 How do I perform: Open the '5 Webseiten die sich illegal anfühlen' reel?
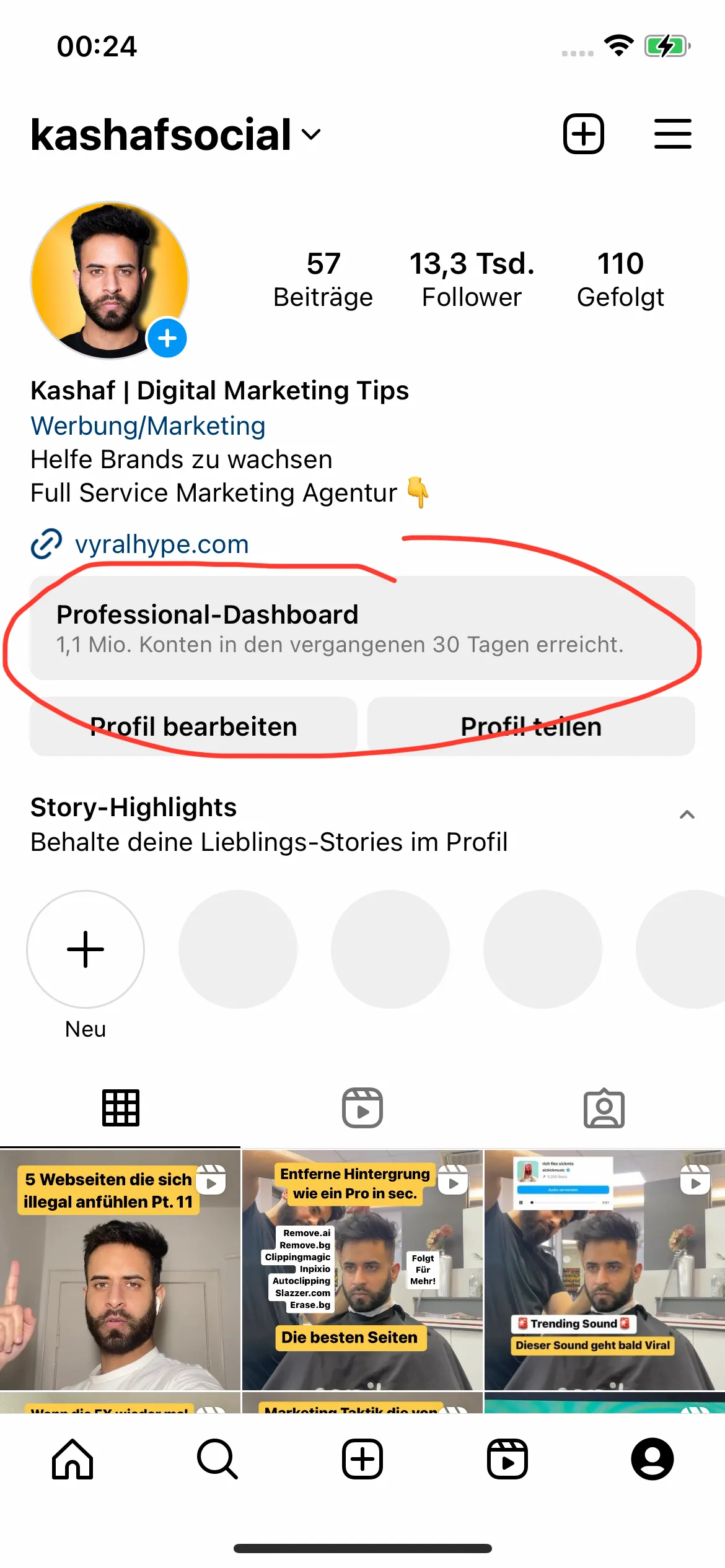tap(120, 1270)
